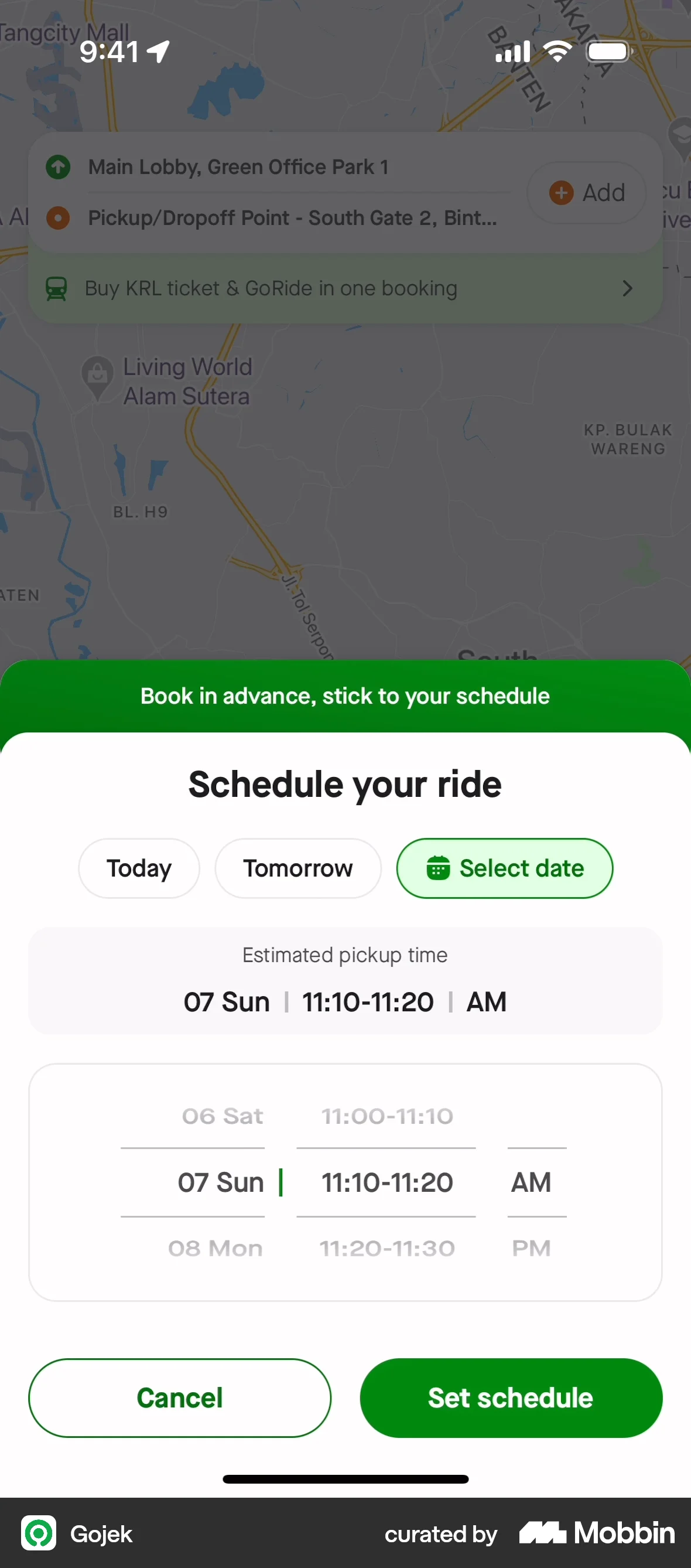691x1568 pixels.
Task: Tap the Select date chip
Action: coord(504,868)
